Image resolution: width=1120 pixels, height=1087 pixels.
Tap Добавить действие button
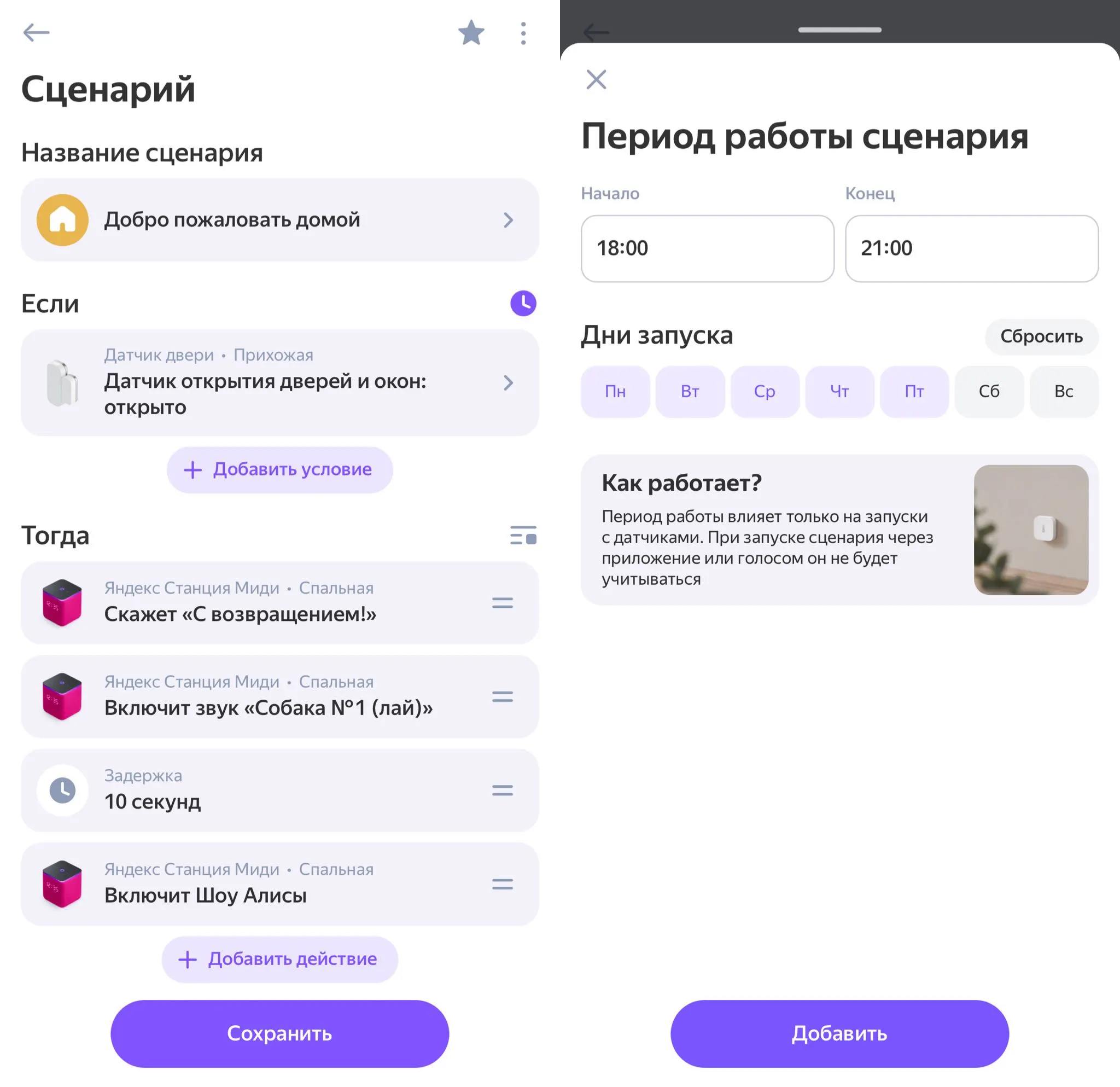(x=279, y=959)
